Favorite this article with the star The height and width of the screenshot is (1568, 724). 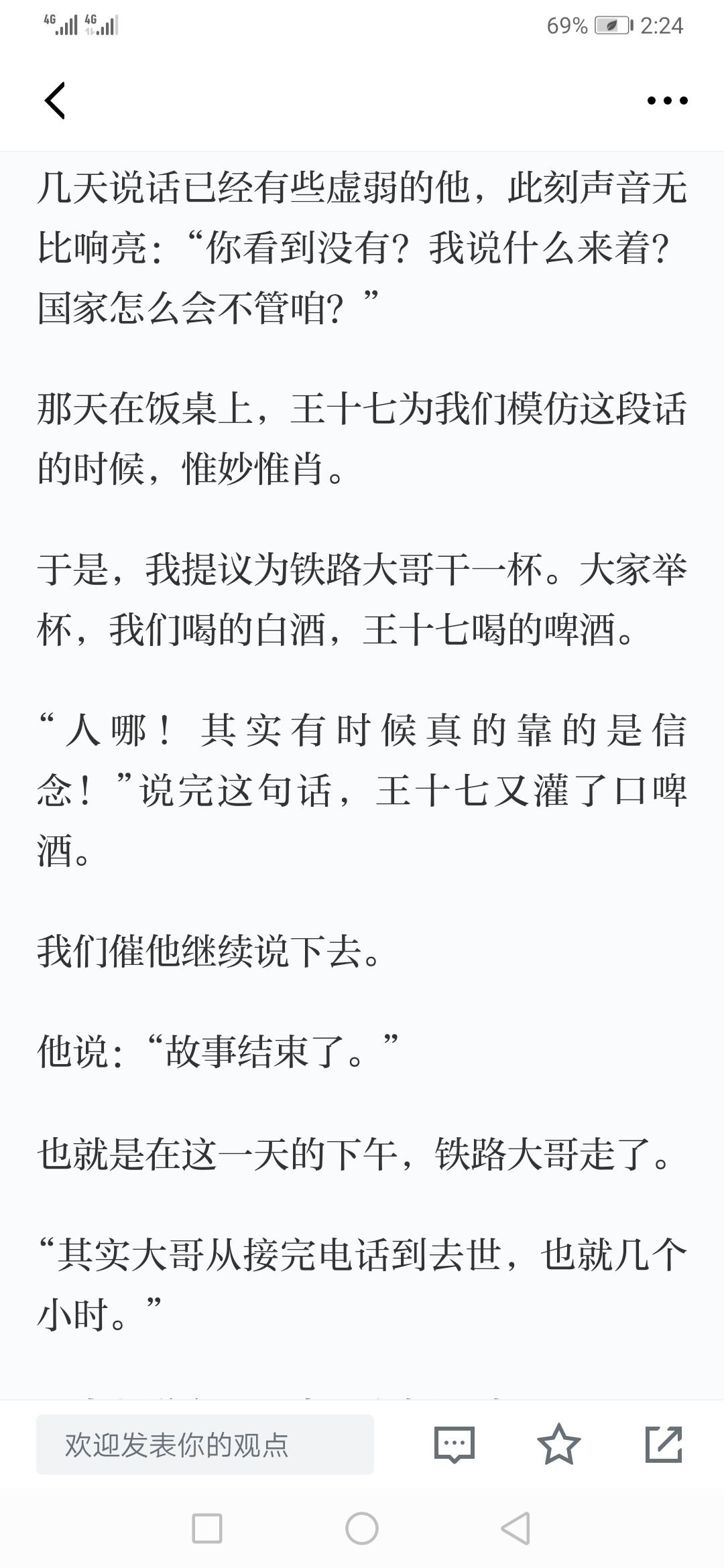558,1444
